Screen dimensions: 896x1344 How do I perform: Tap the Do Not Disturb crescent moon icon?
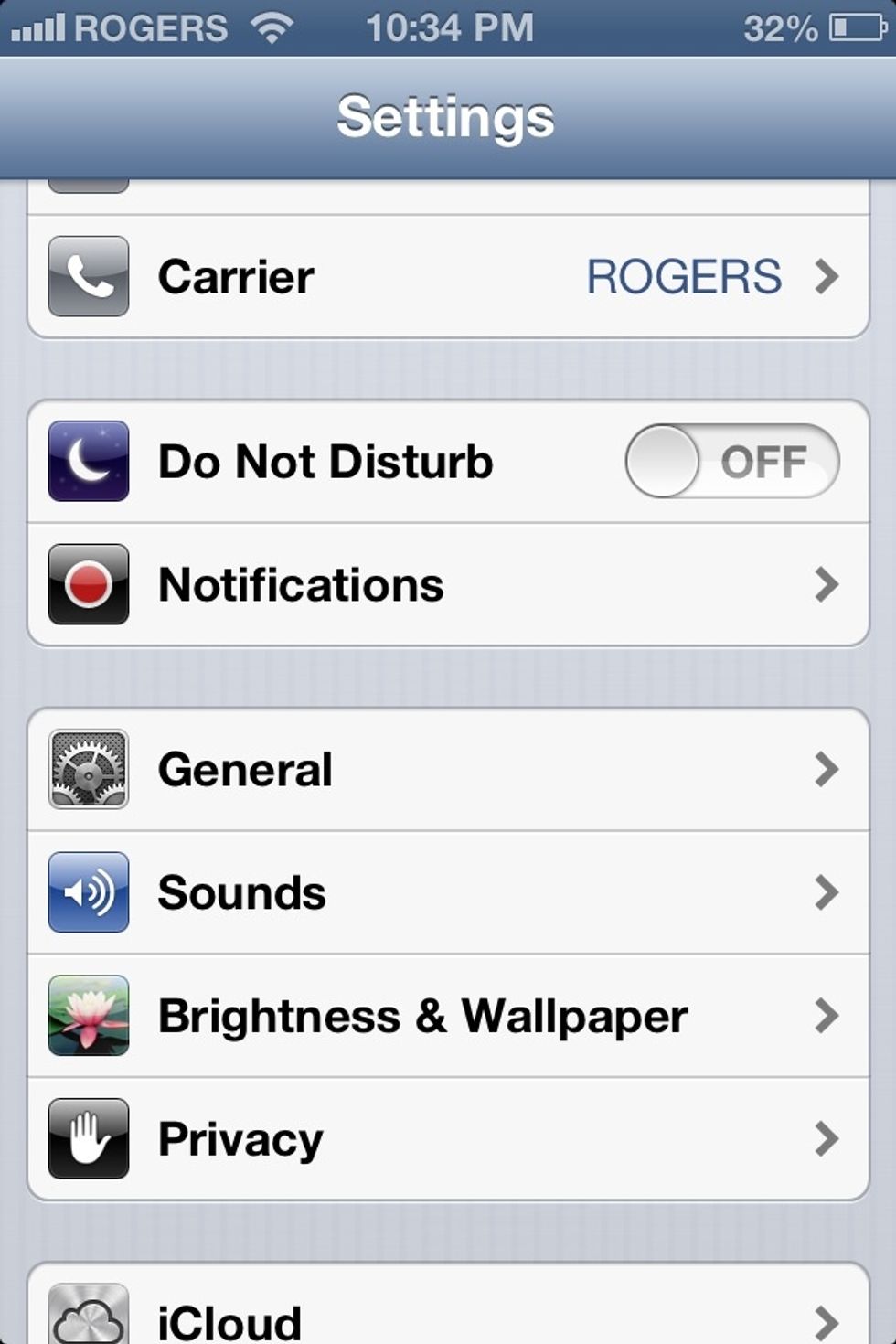coord(88,462)
